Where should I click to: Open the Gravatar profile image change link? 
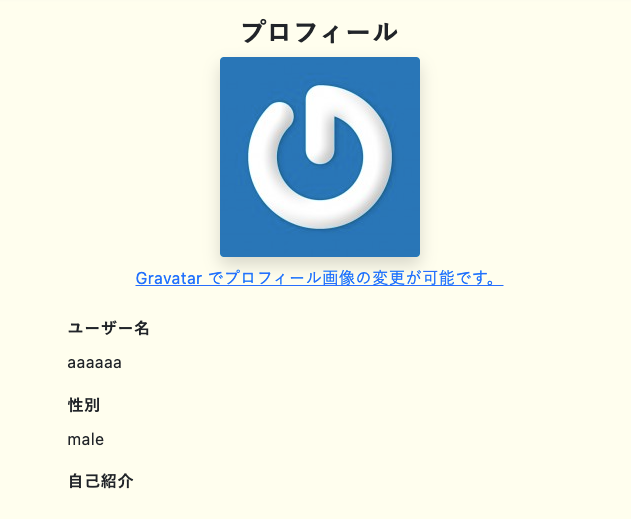point(319,278)
